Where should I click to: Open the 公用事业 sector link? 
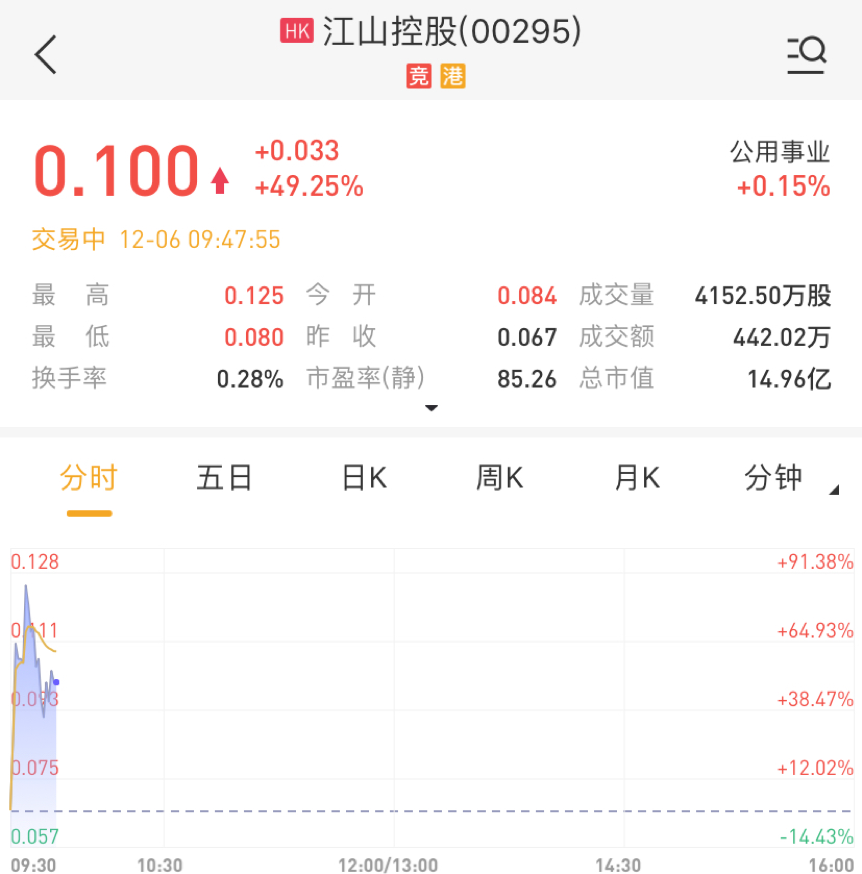tap(780, 153)
